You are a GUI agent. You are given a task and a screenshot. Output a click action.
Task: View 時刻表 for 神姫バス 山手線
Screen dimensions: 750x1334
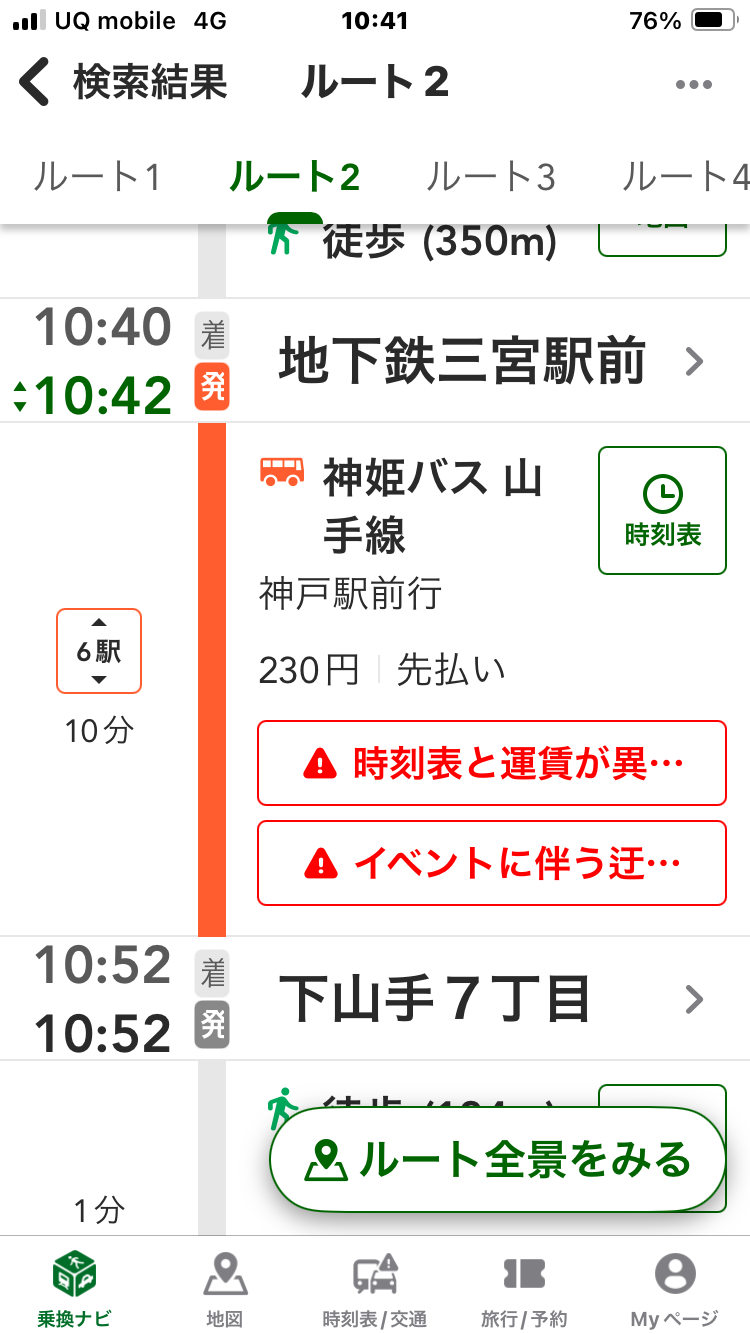662,510
